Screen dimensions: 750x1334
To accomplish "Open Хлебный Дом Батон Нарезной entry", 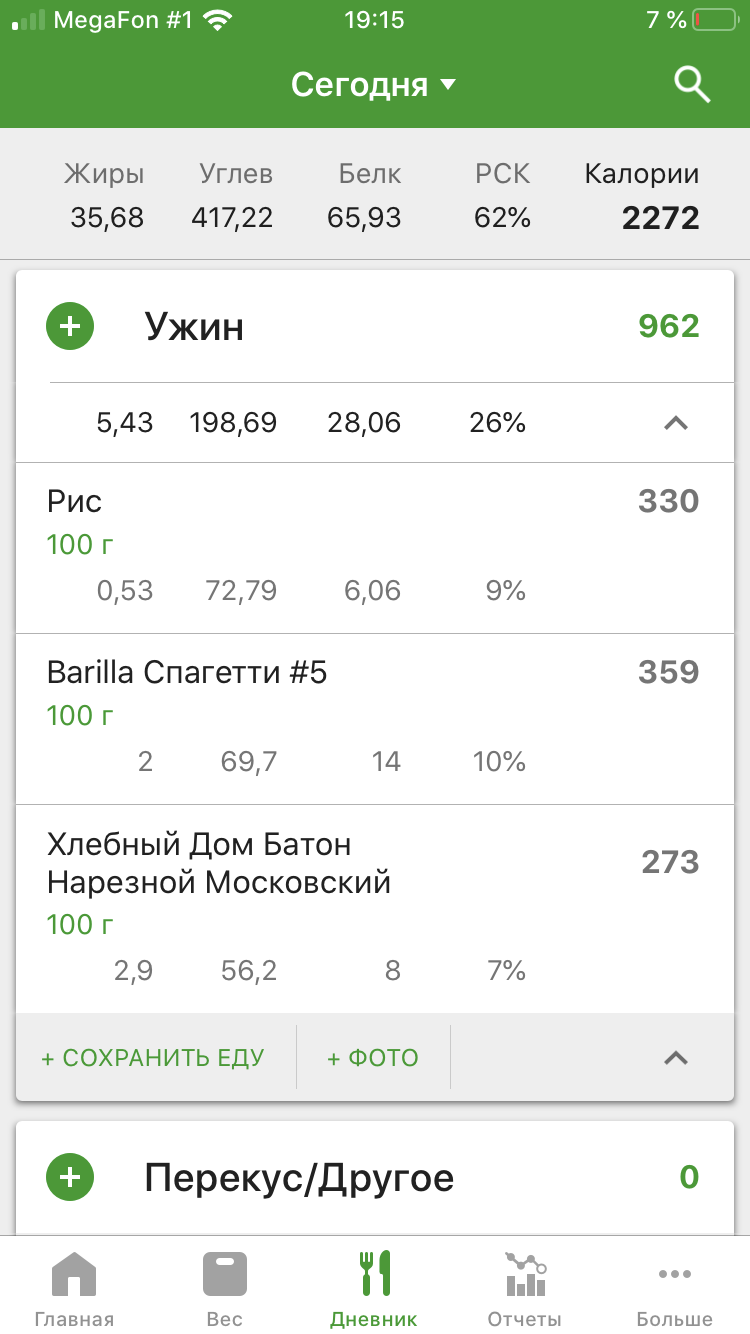I will (375, 909).
